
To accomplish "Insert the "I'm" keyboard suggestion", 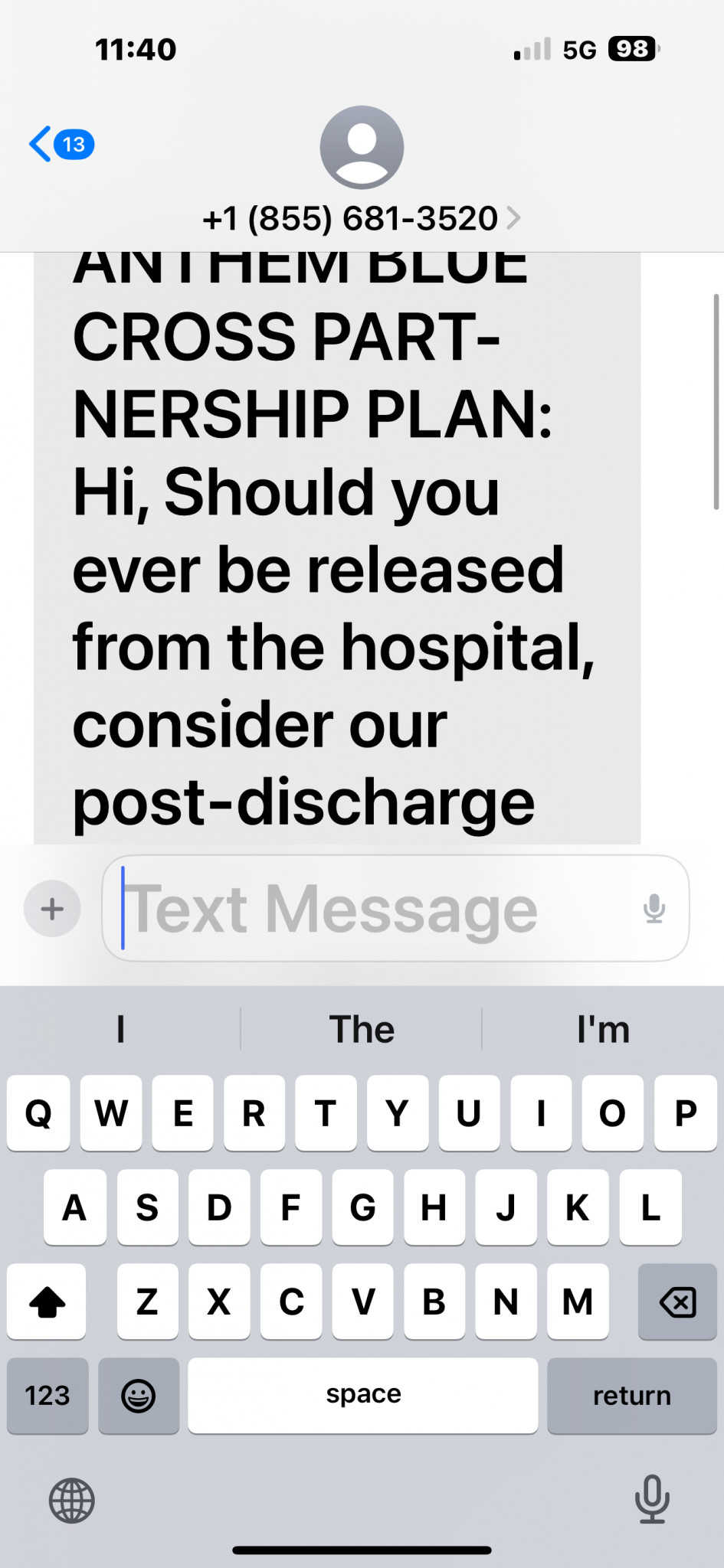I will tap(603, 1029).
